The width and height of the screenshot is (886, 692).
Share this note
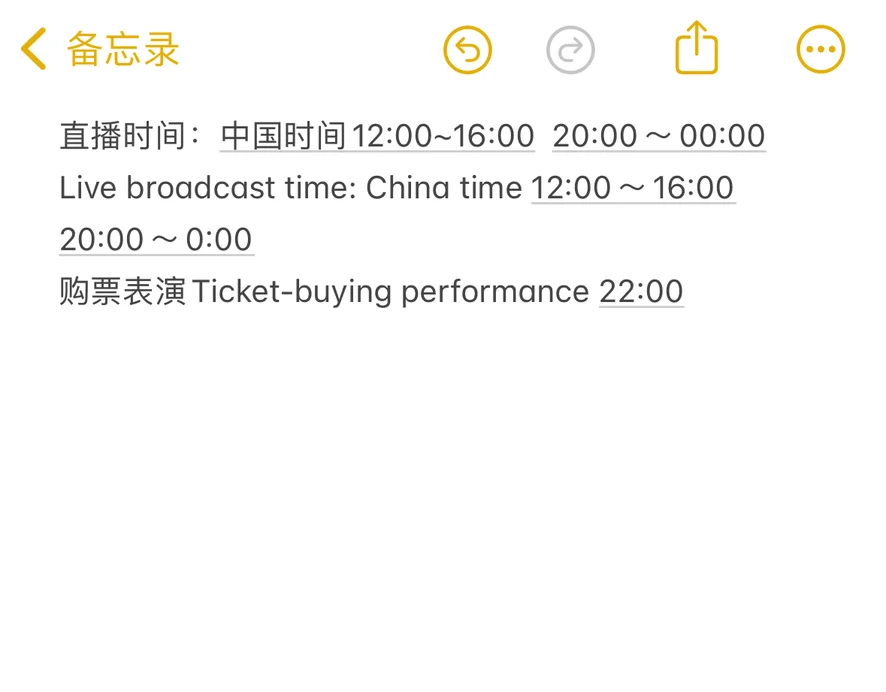(x=697, y=48)
